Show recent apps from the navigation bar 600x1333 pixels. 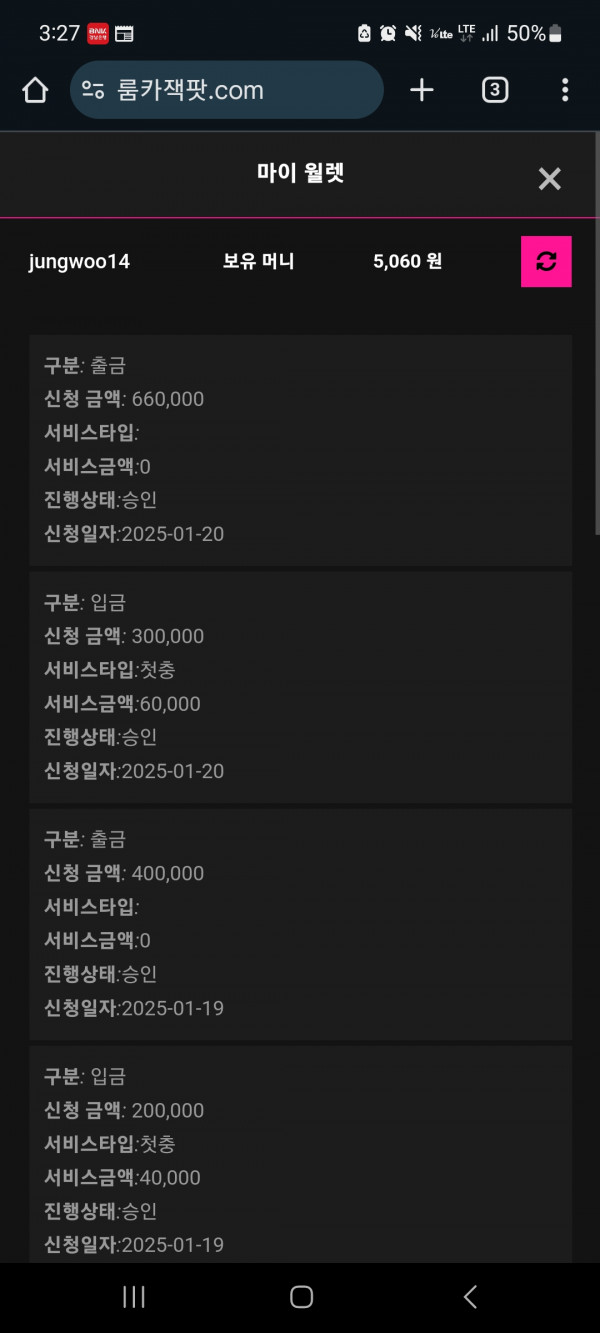click(x=133, y=1297)
